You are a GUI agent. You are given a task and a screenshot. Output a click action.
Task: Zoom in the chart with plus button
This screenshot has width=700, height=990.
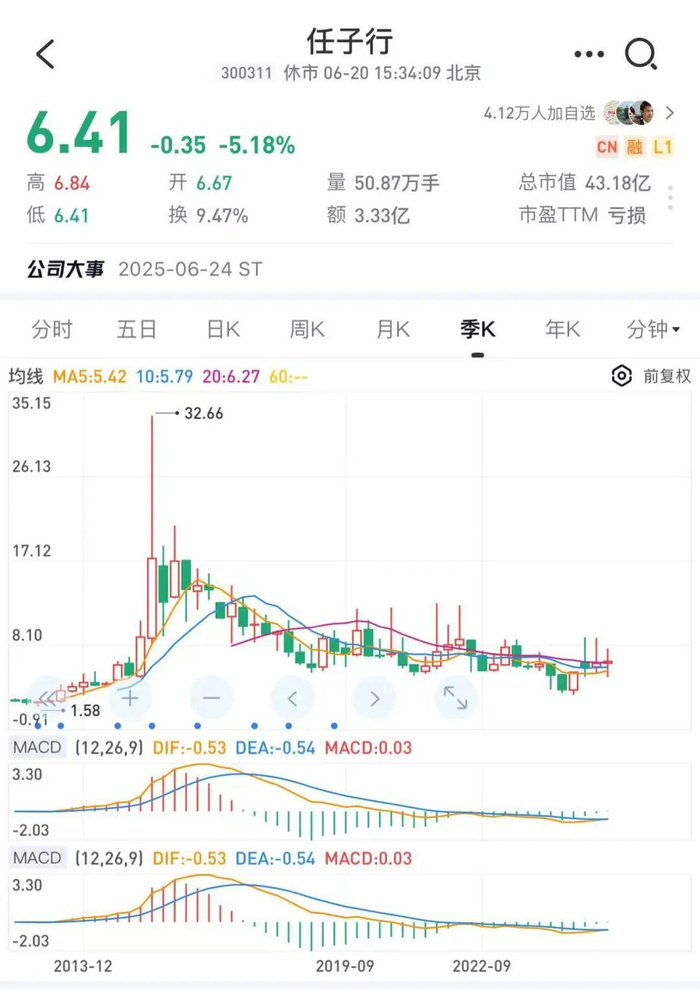point(130,697)
